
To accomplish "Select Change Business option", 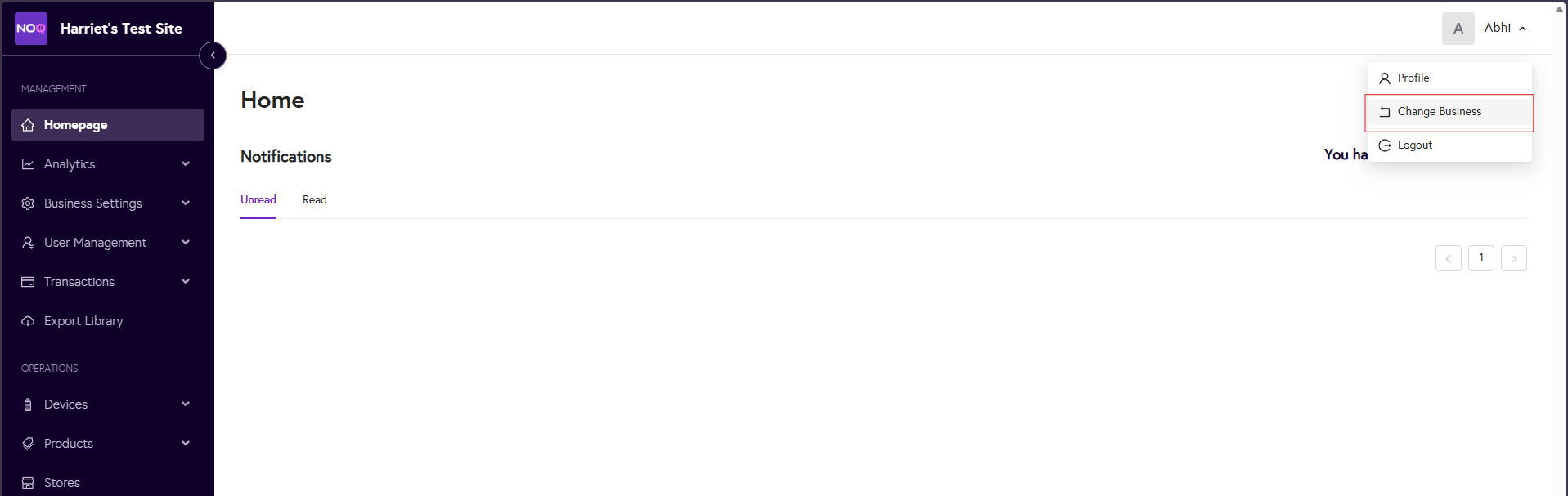I will click(1439, 112).
